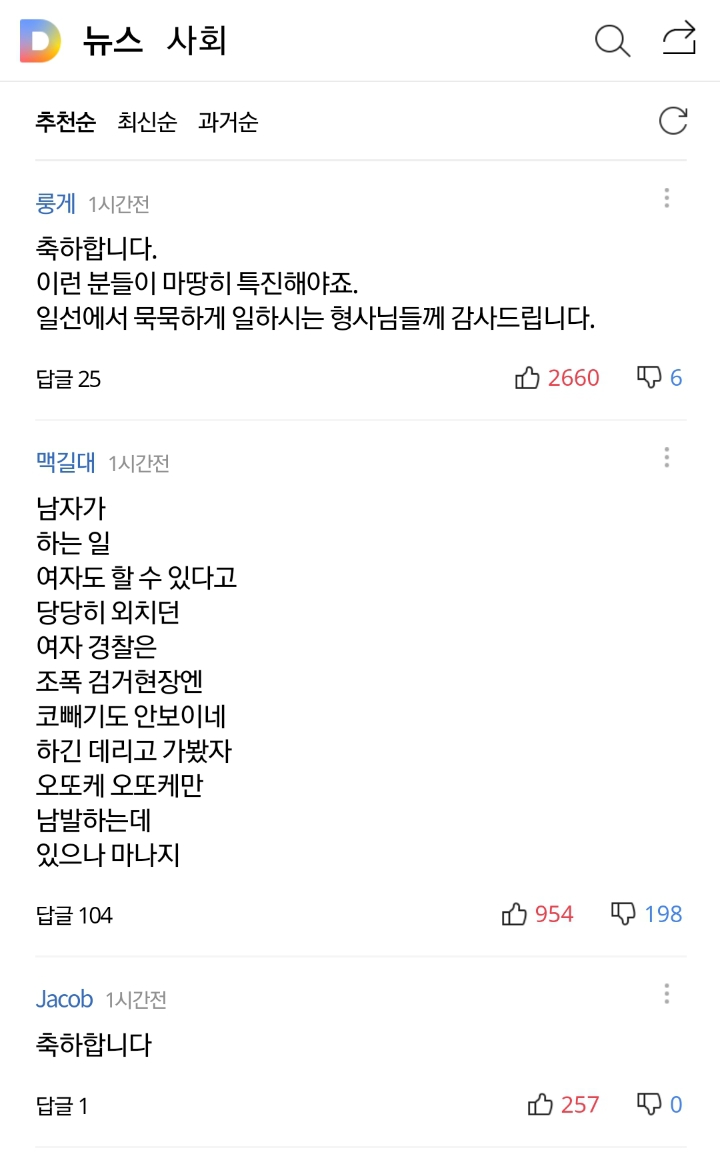Dislike 룽게's comment
Image resolution: width=720 pixels, height=1160 pixels.
click(659, 377)
